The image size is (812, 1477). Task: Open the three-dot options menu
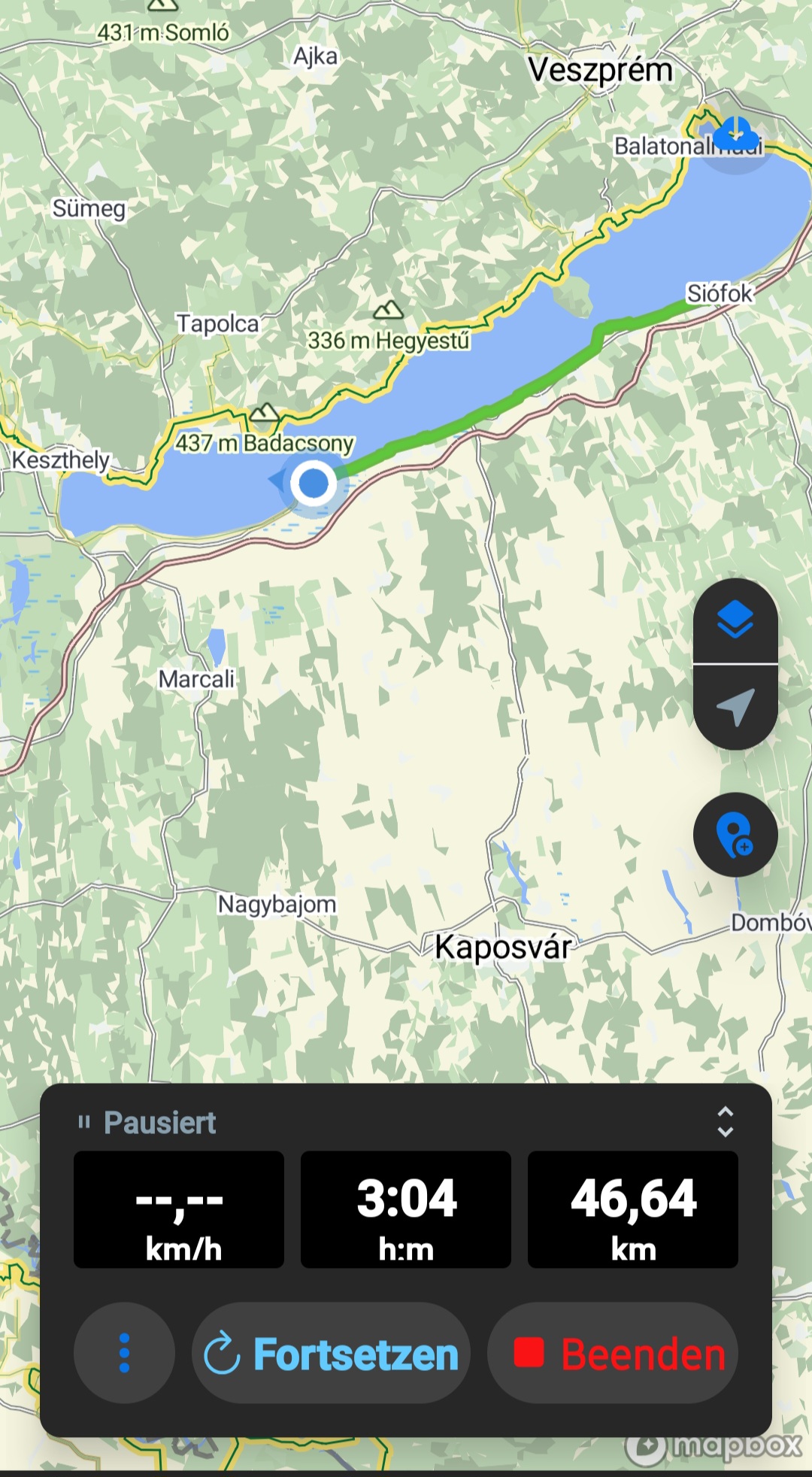click(x=125, y=1353)
